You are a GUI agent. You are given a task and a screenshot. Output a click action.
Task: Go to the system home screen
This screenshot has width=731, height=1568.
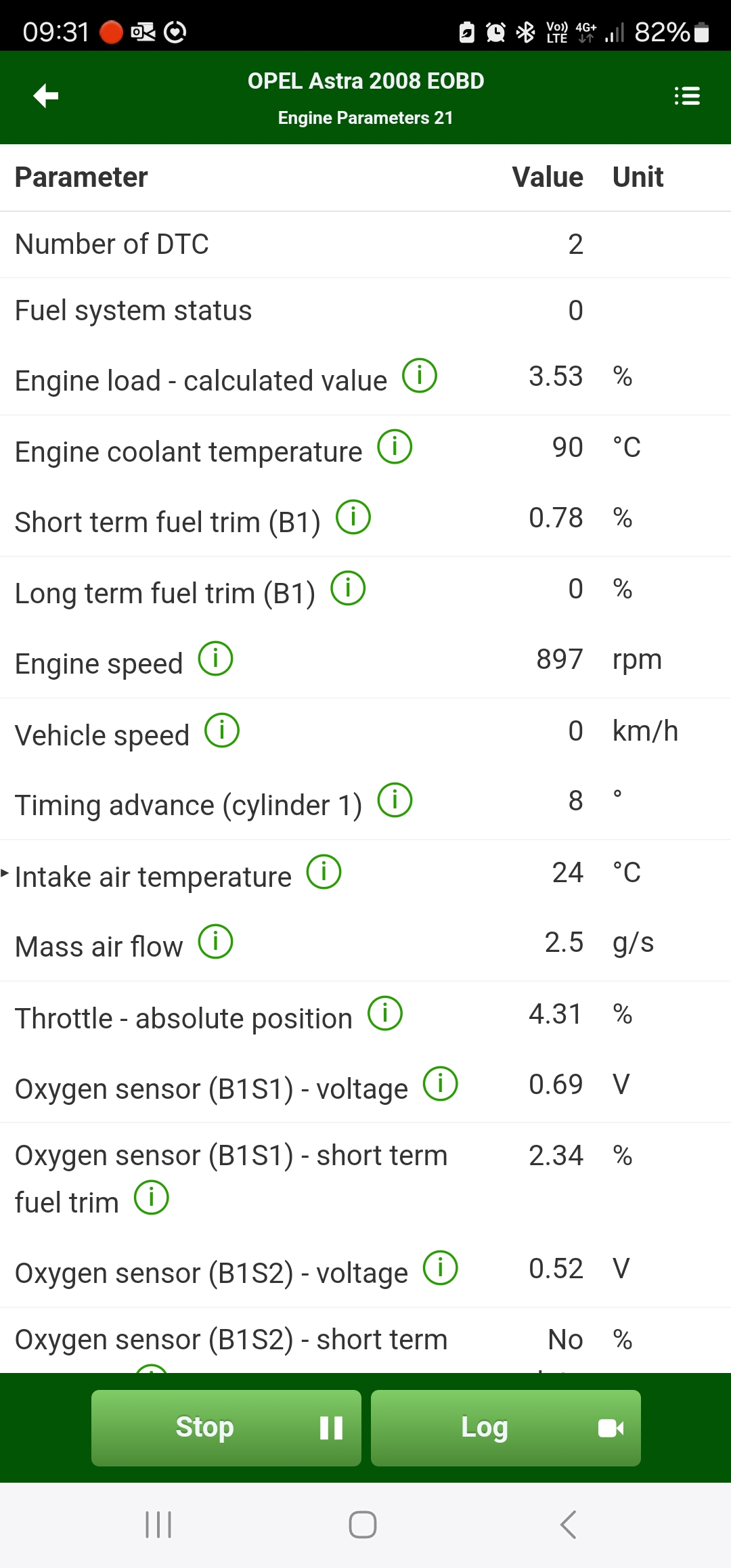[363, 1525]
